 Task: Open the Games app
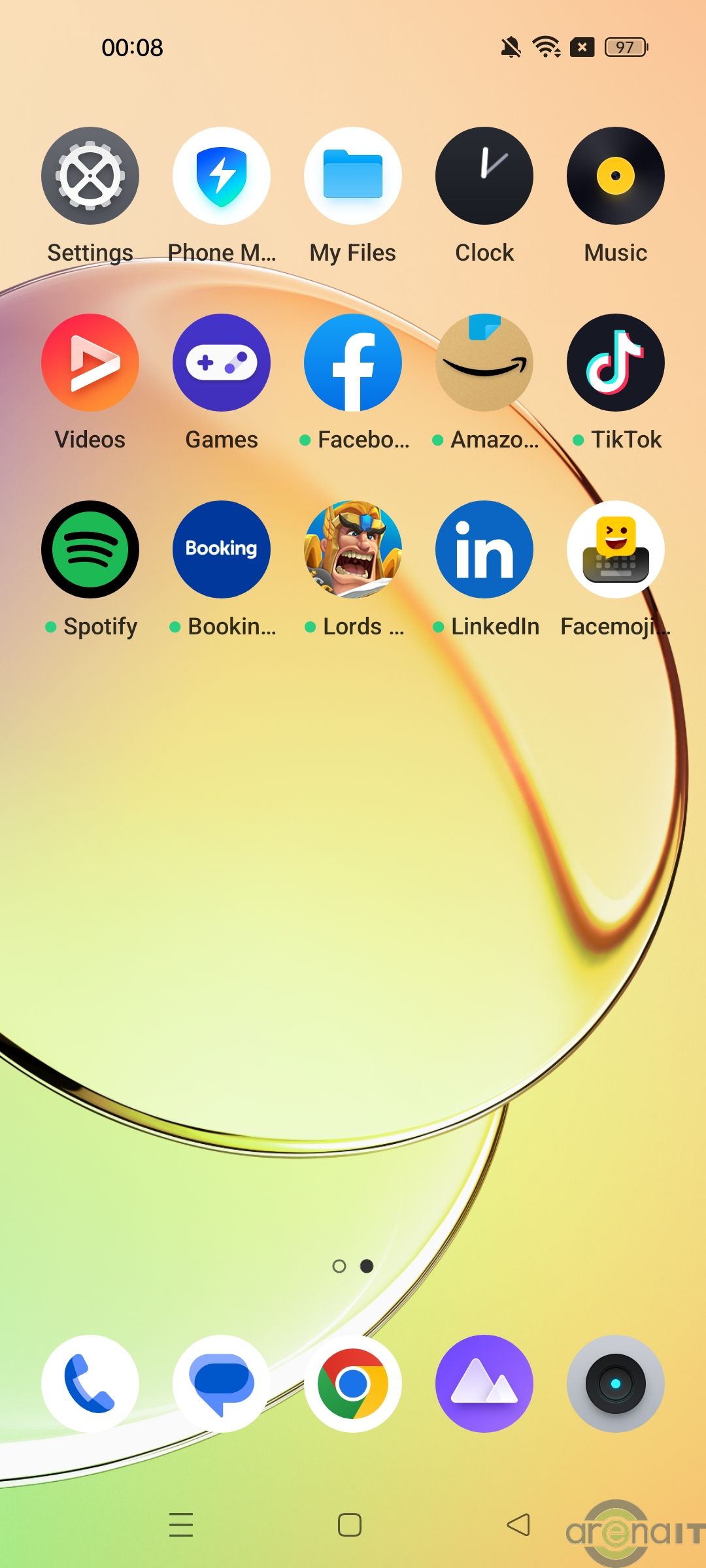click(x=222, y=363)
